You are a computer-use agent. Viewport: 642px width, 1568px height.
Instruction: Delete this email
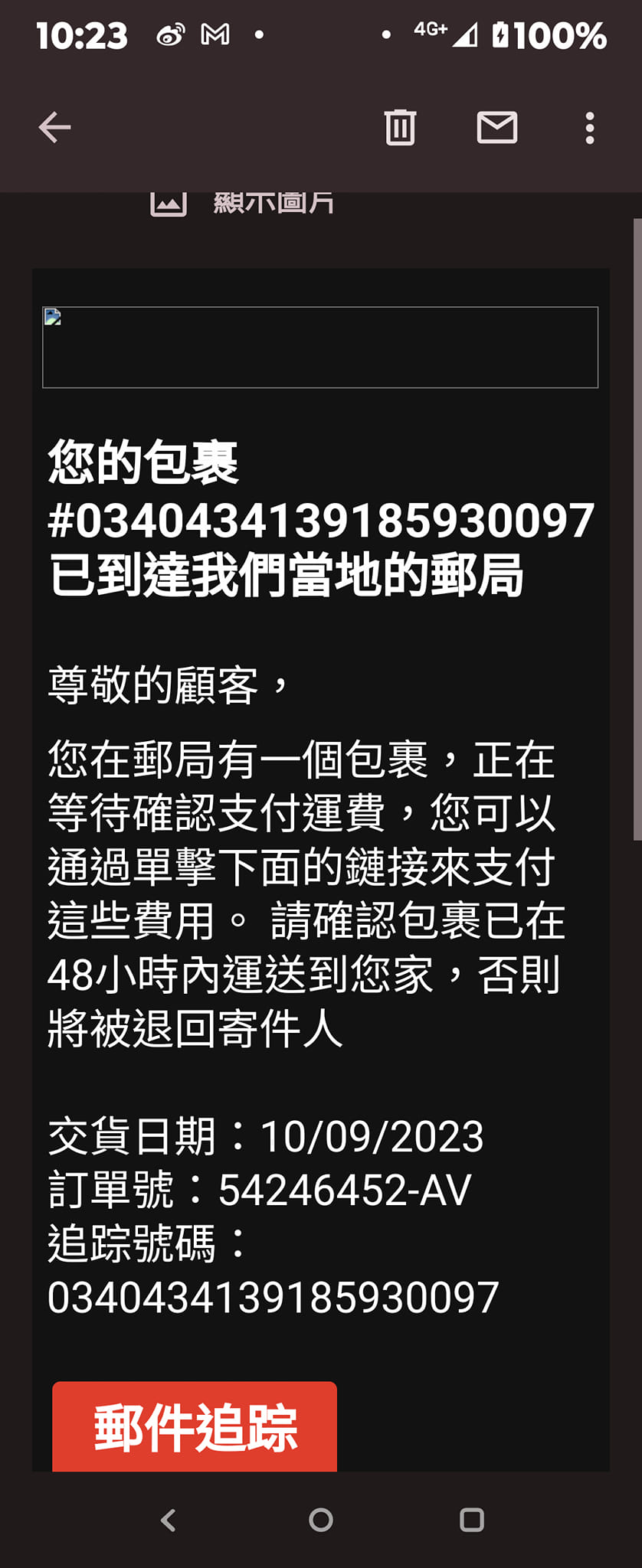tap(400, 127)
